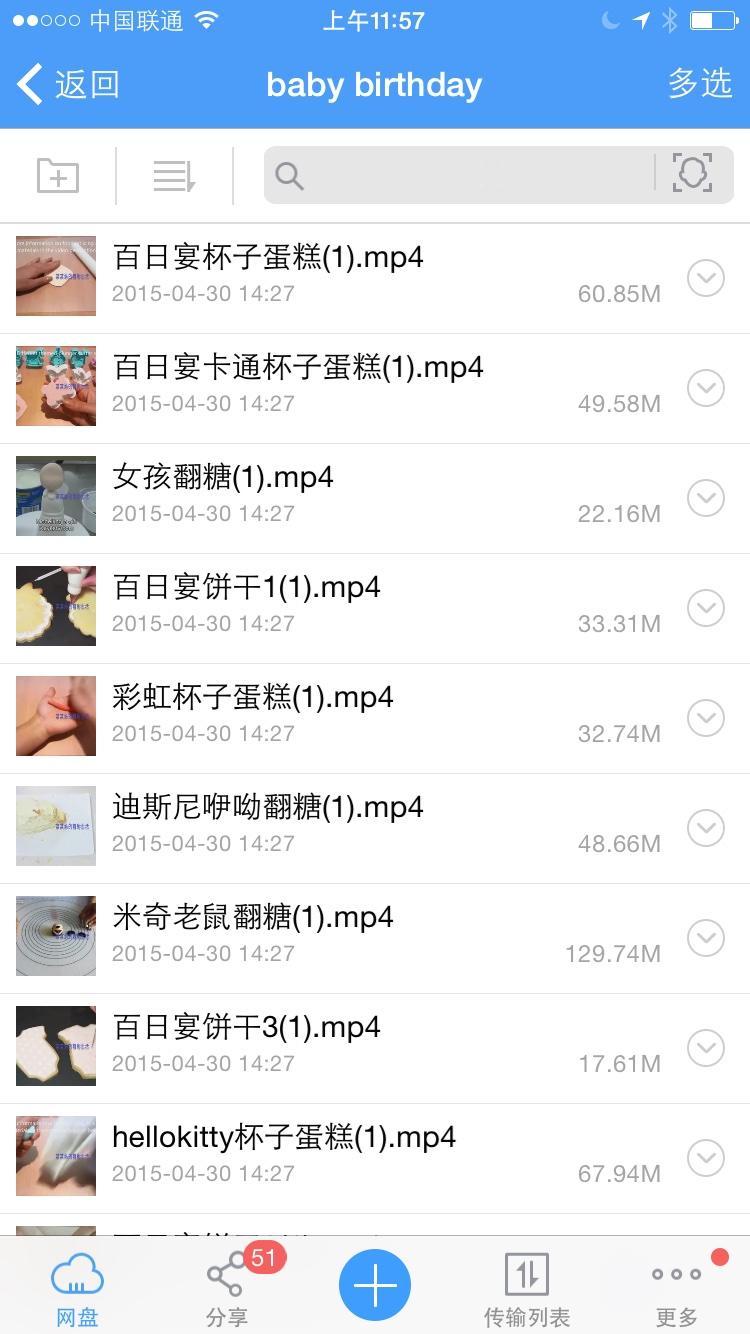750x1334 pixels.
Task: Tap the scan icon in the search bar
Action: [x=692, y=172]
